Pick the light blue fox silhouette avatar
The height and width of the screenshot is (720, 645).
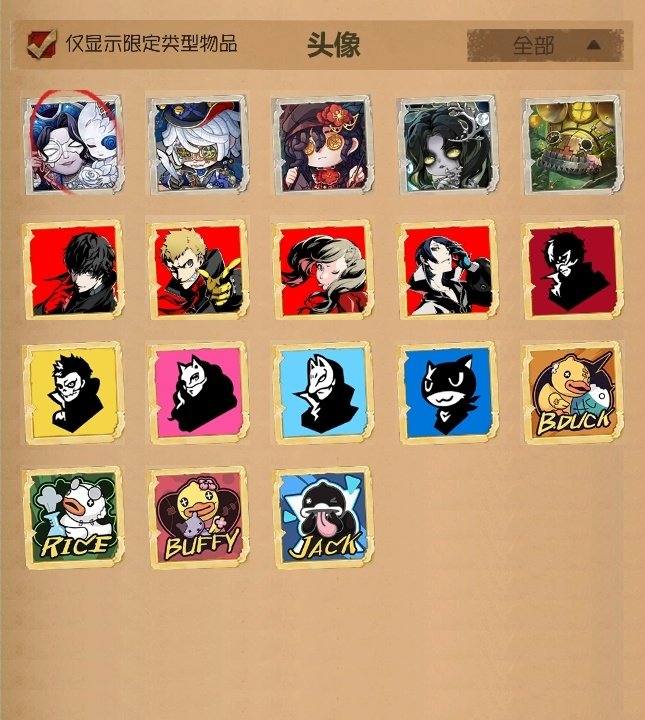[x=322, y=394]
